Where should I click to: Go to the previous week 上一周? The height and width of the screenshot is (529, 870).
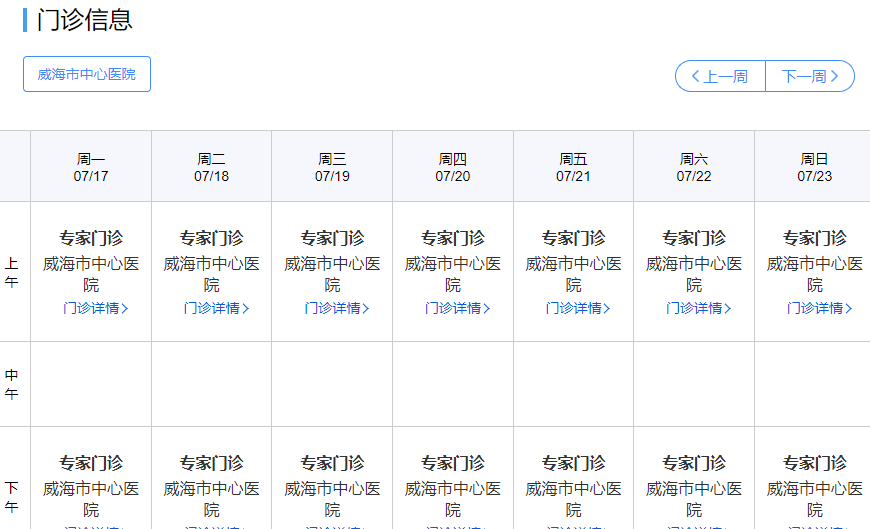720,76
